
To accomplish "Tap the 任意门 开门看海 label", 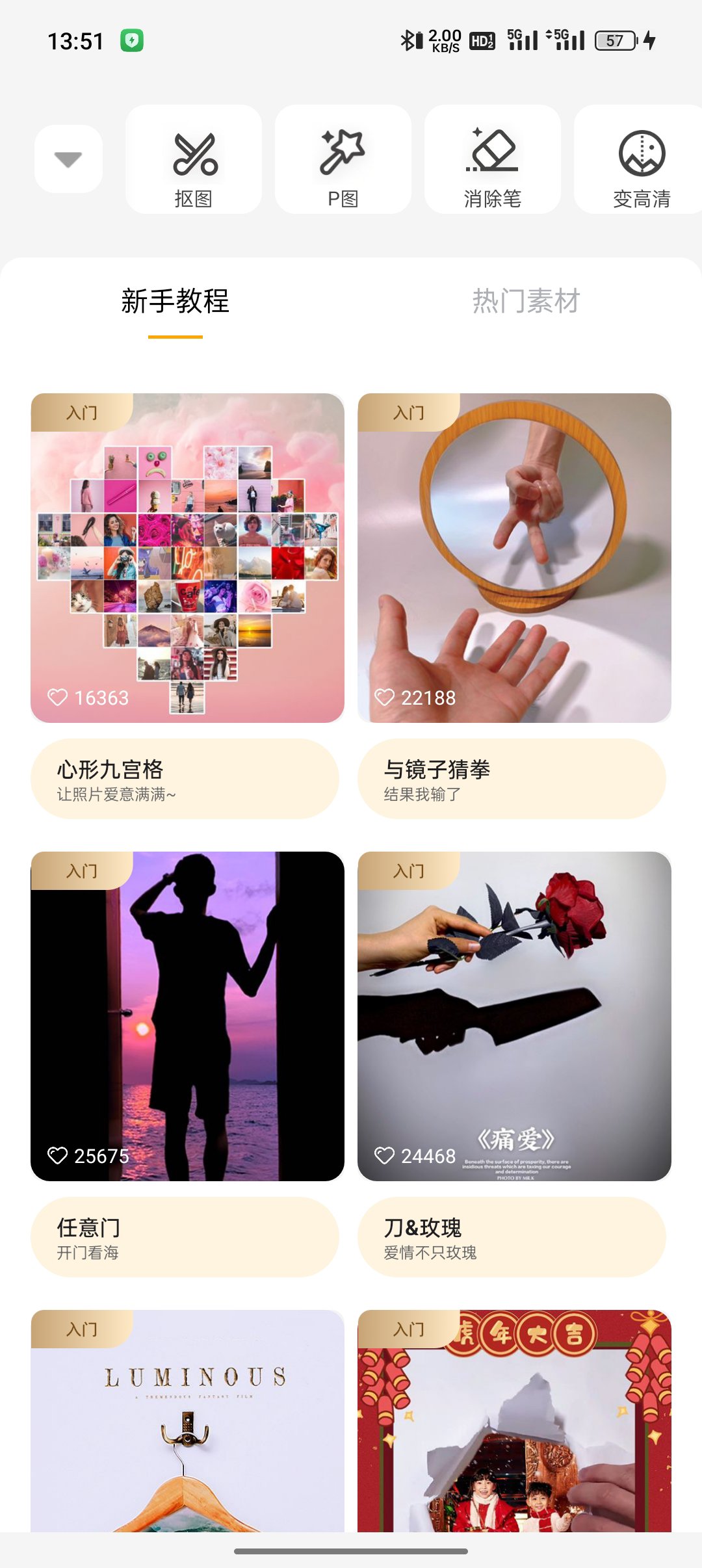I will (x=185, y=1237).
